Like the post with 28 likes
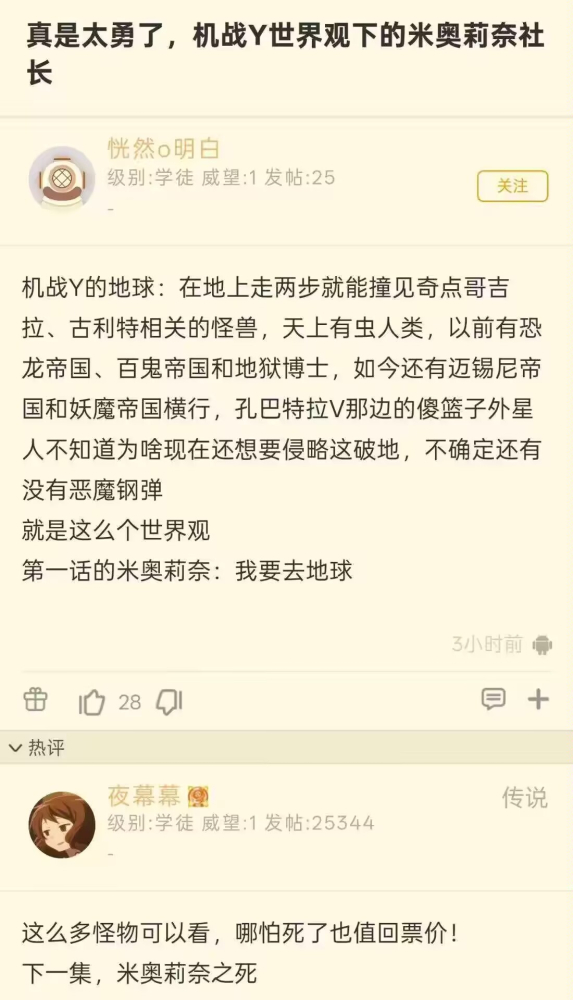The height and width of the screenshot is (1000, 573). tap(92, 702)
